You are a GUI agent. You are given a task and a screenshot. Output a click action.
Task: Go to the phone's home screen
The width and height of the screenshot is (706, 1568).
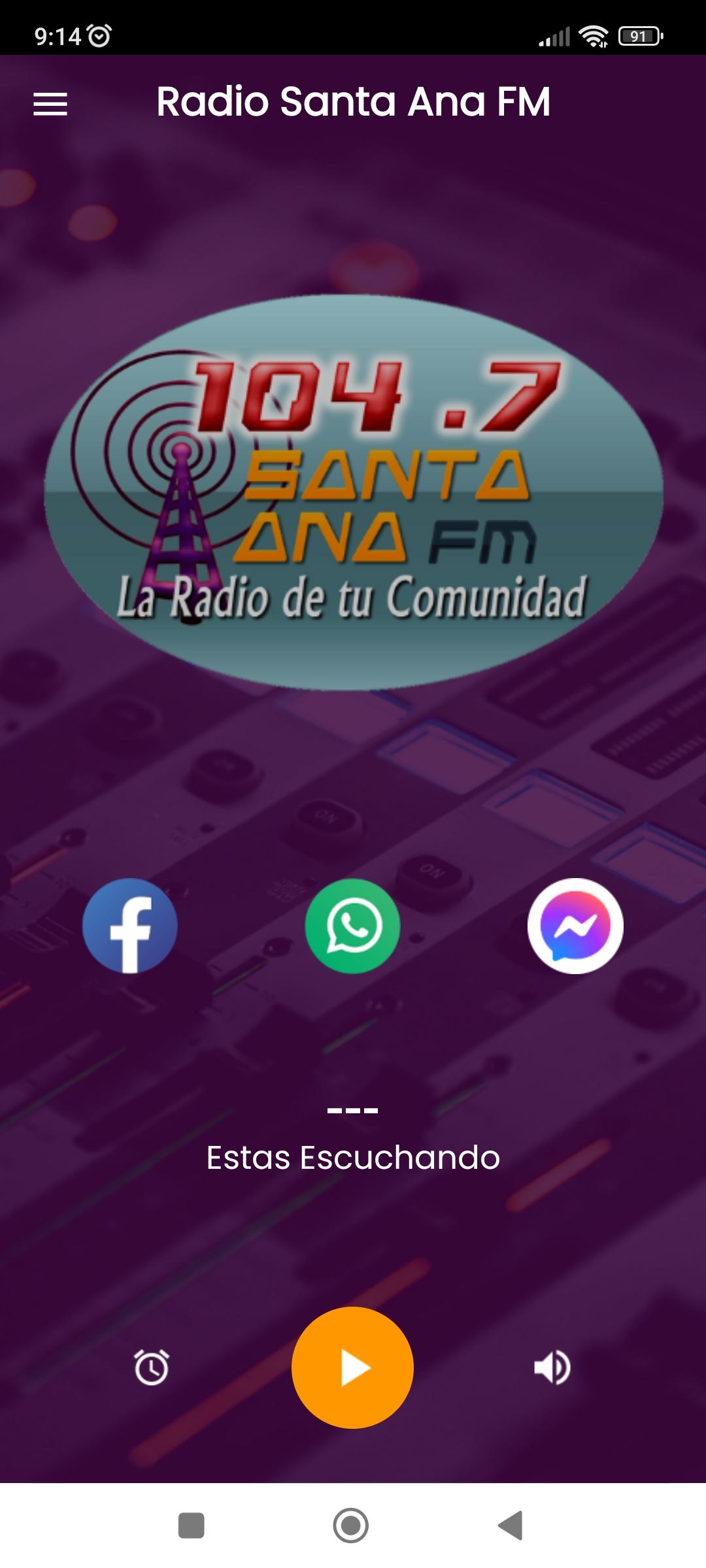[351, 1526]
